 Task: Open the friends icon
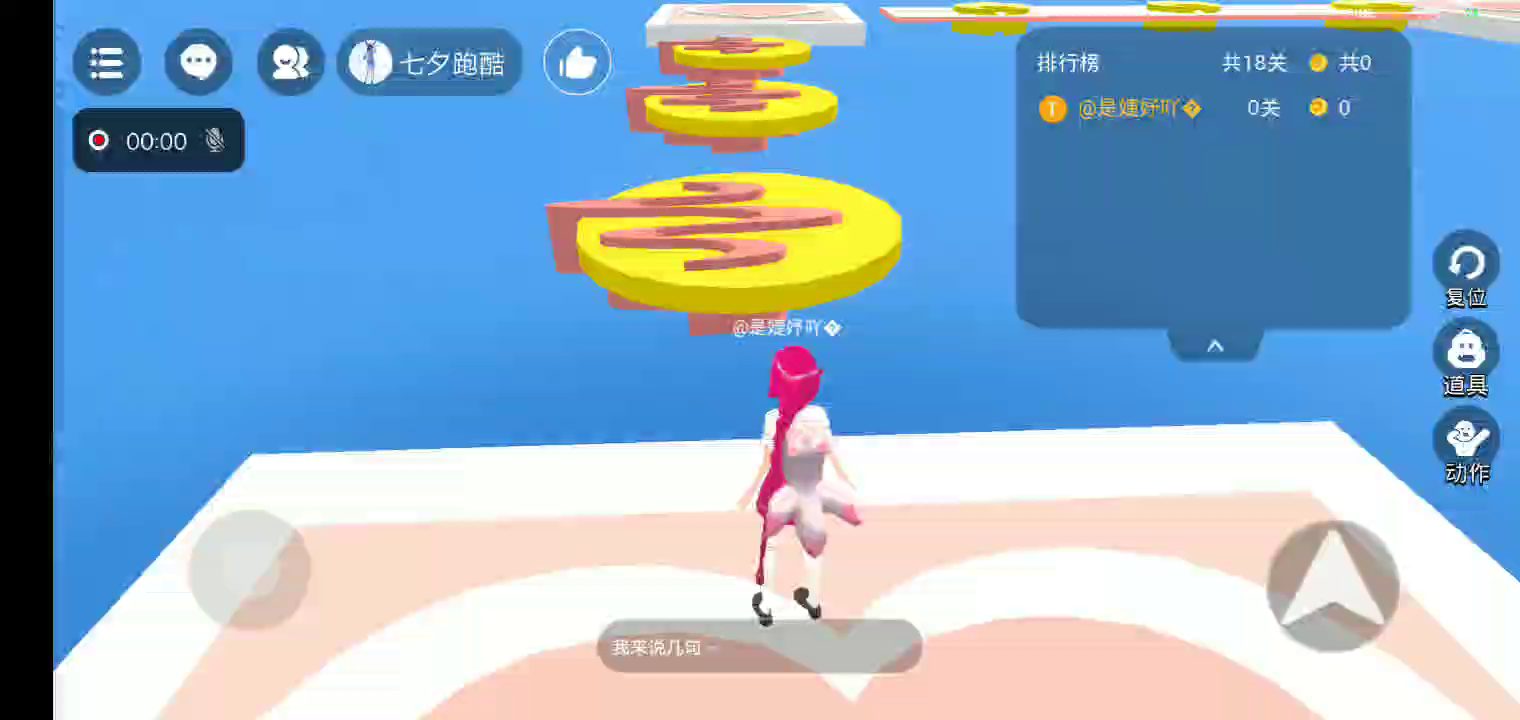click(291, 62)
